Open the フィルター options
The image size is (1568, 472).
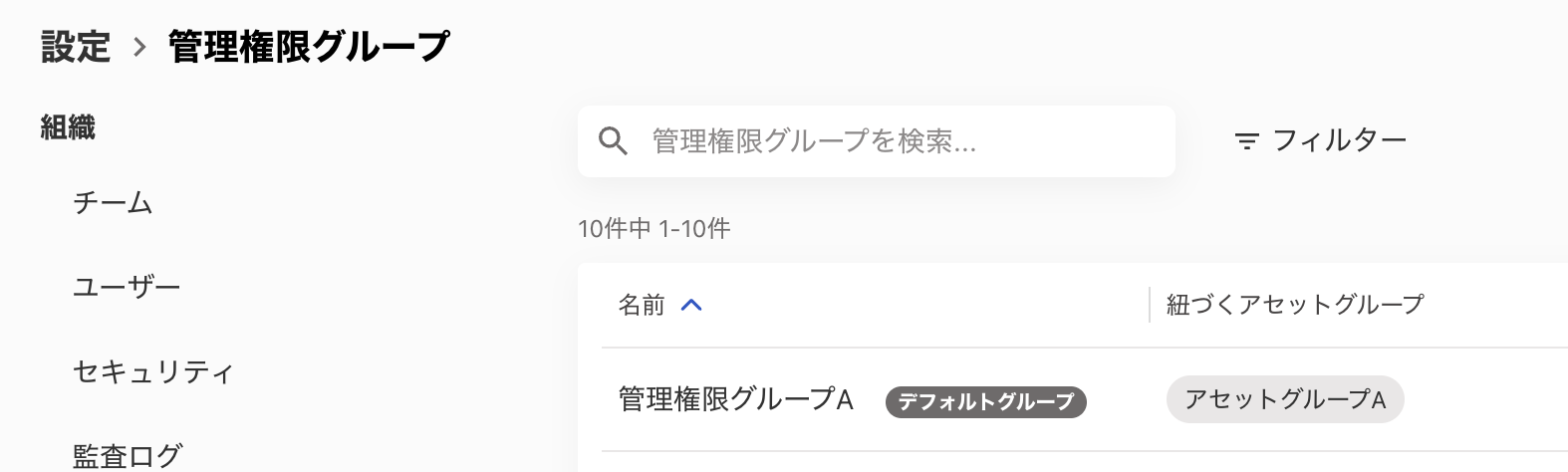(1320, 141)
